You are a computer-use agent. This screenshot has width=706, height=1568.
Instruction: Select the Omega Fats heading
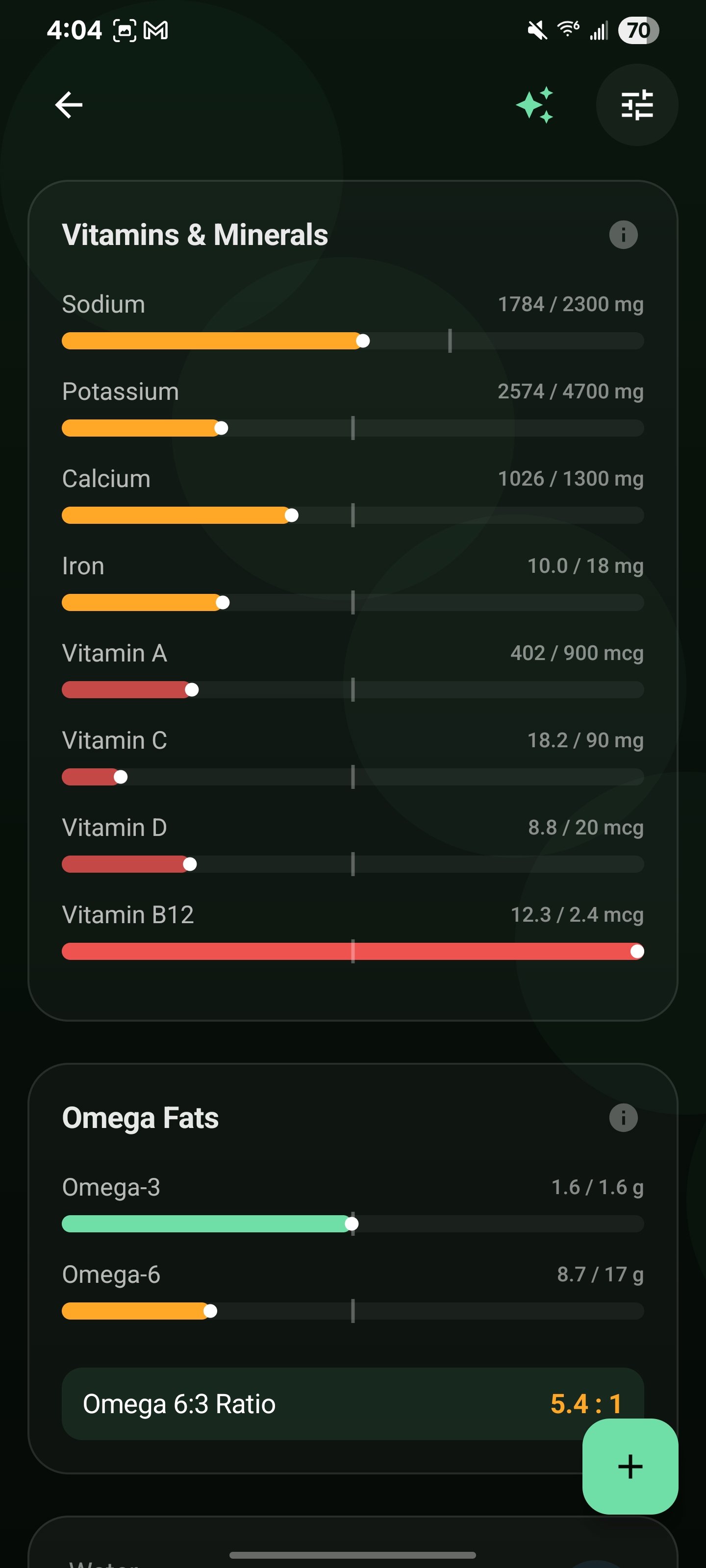click(141, 1117)
